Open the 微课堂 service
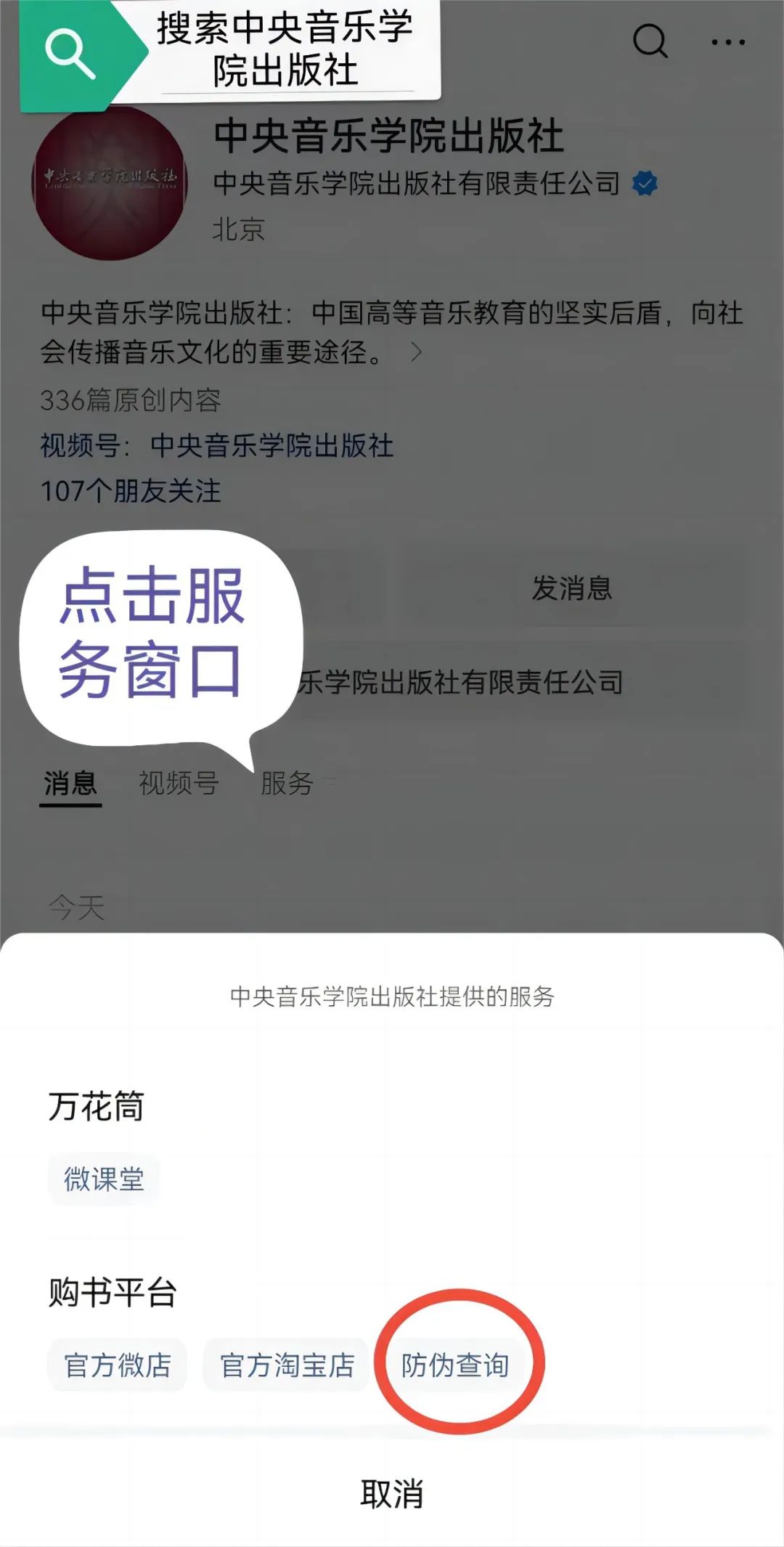784x1547 pixels. click(x=104, y=1179)
